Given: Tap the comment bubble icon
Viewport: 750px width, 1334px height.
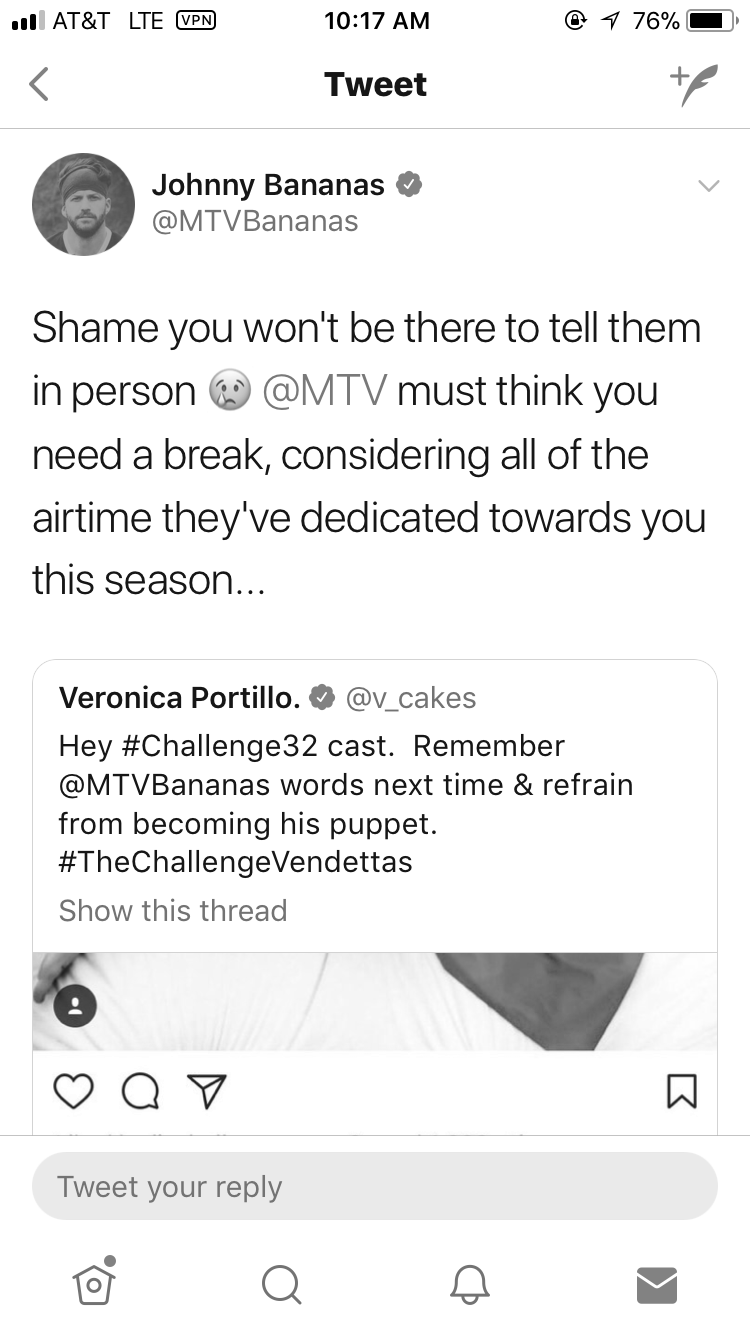Looking at the screenshot, I should 140,1092.
